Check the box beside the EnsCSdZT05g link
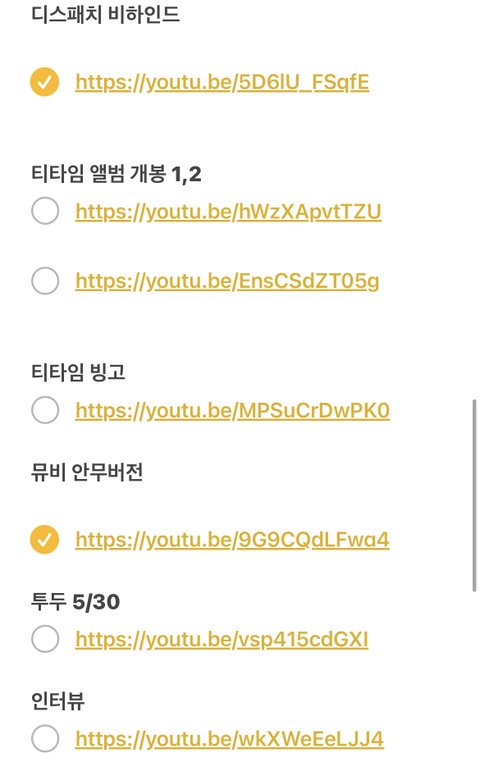Viewport: 480px width, 762px height. [45, 280]
